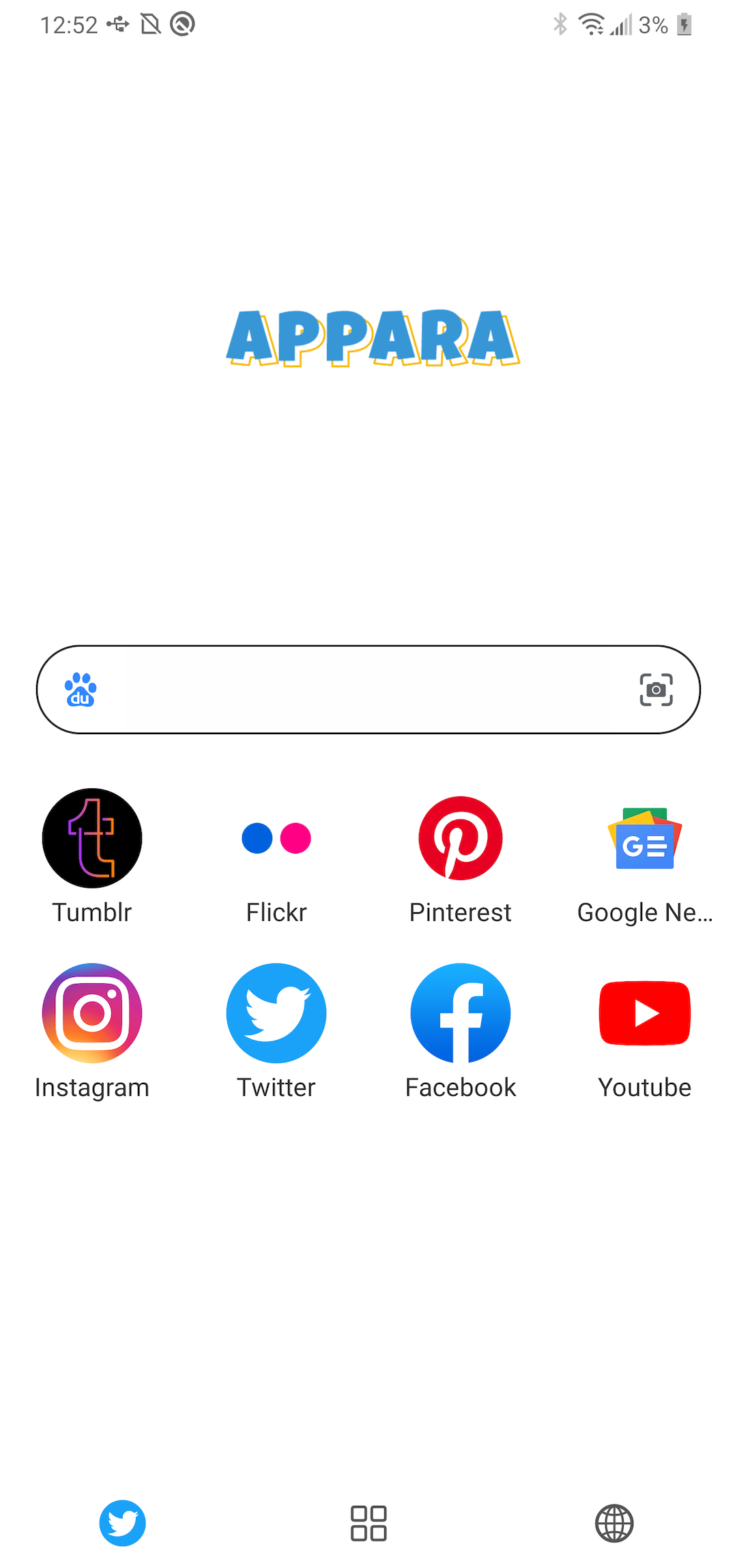
Task: Tap the Twitter icon in bottom bar
Action: click(x=123, y=1523)
